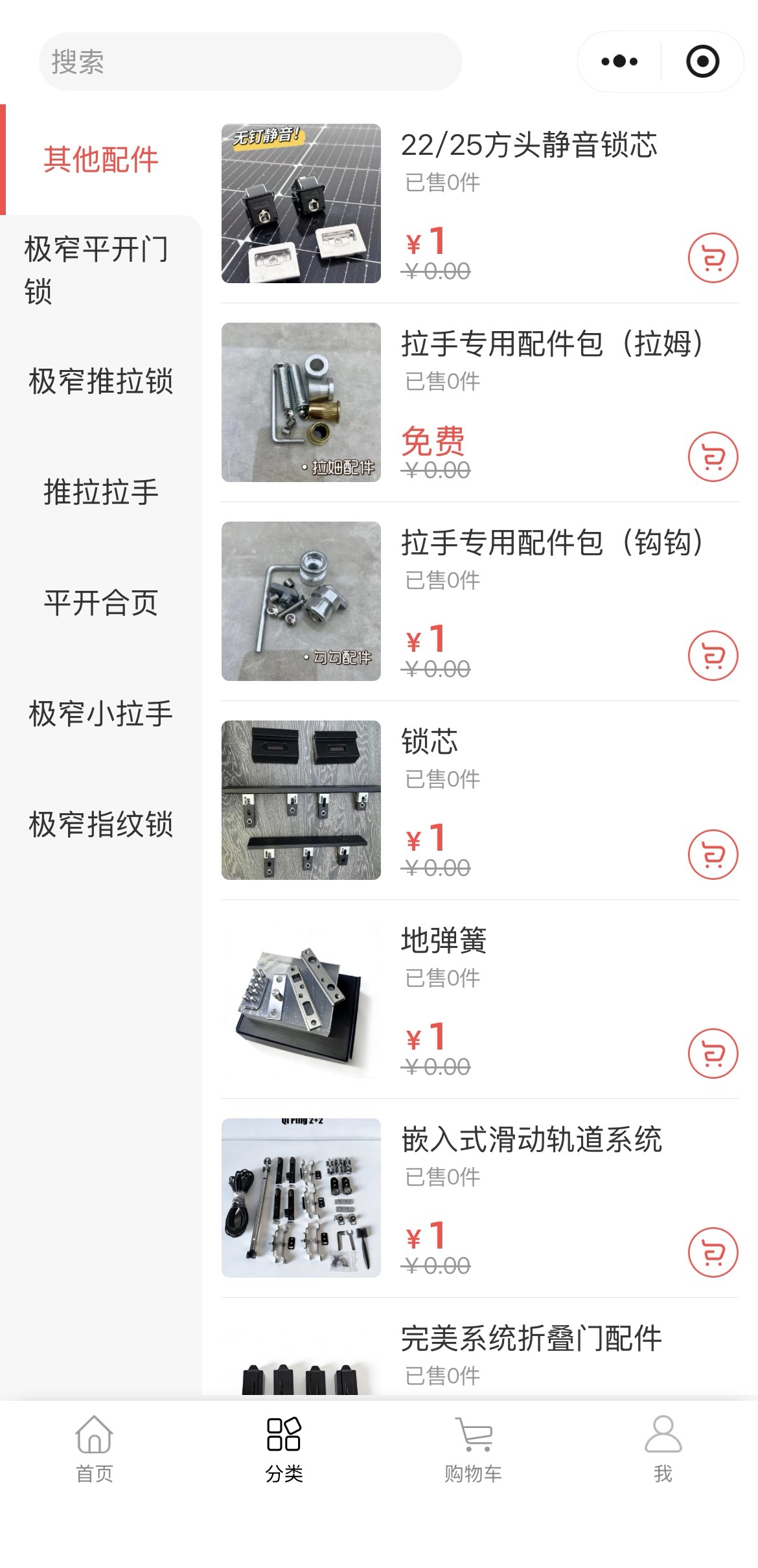The image size is (758, 1568).
Task: Open the 购物车 cart tab
Action: pos(474,1449)
